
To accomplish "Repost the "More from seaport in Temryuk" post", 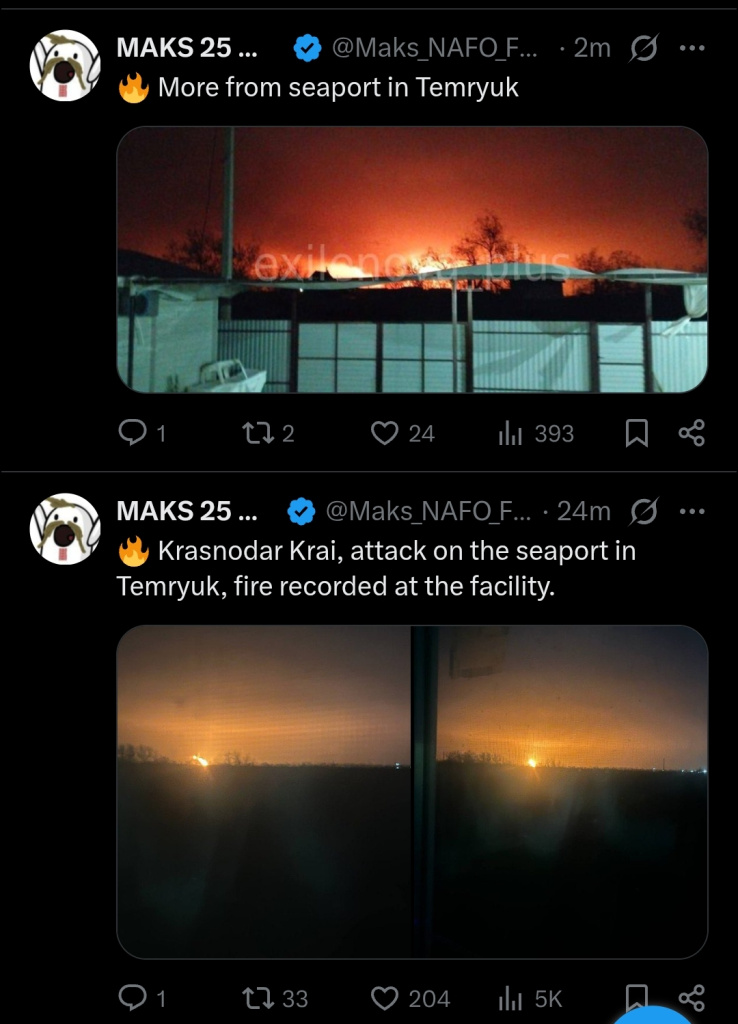I will [256, 432].
